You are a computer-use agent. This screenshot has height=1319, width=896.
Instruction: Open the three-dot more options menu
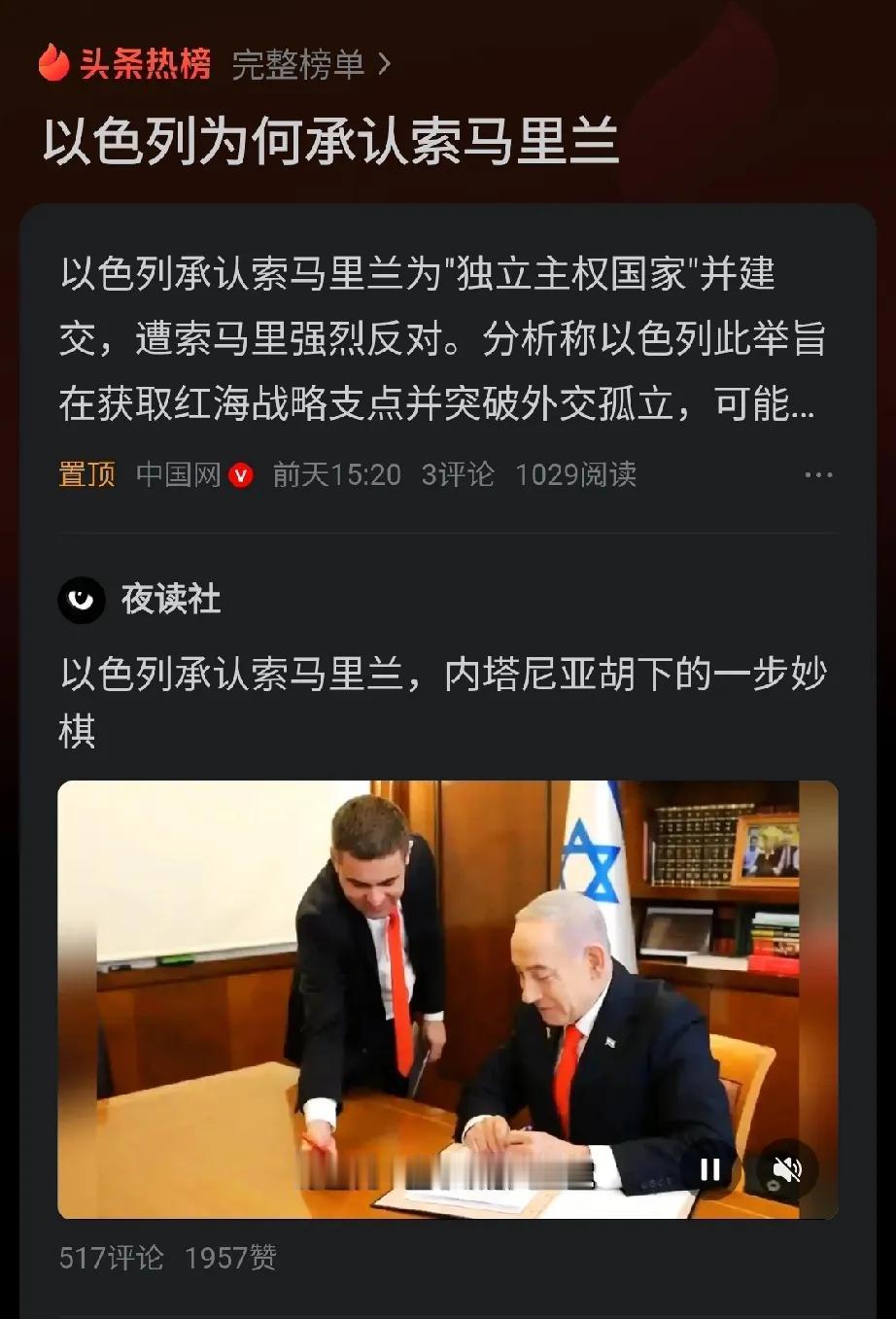tap(818, 474)
